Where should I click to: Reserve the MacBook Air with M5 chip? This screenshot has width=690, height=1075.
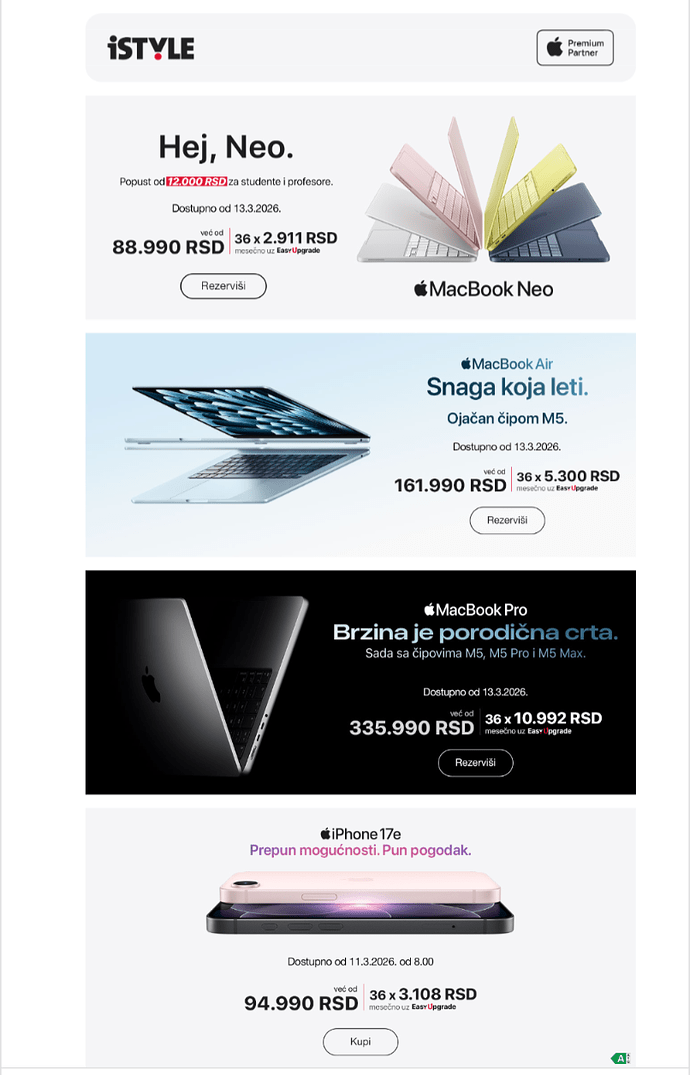(x=507, y=520)
